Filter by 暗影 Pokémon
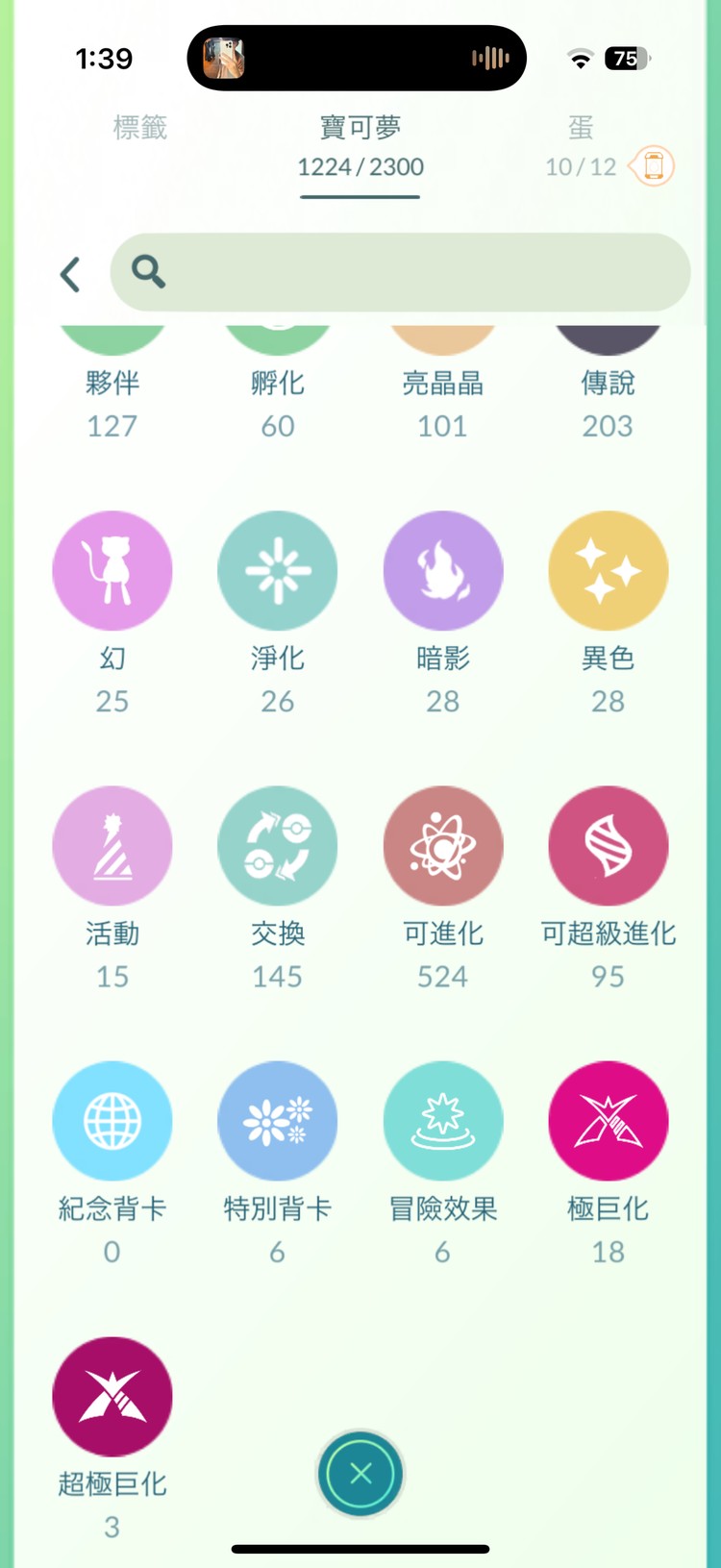 443,571
